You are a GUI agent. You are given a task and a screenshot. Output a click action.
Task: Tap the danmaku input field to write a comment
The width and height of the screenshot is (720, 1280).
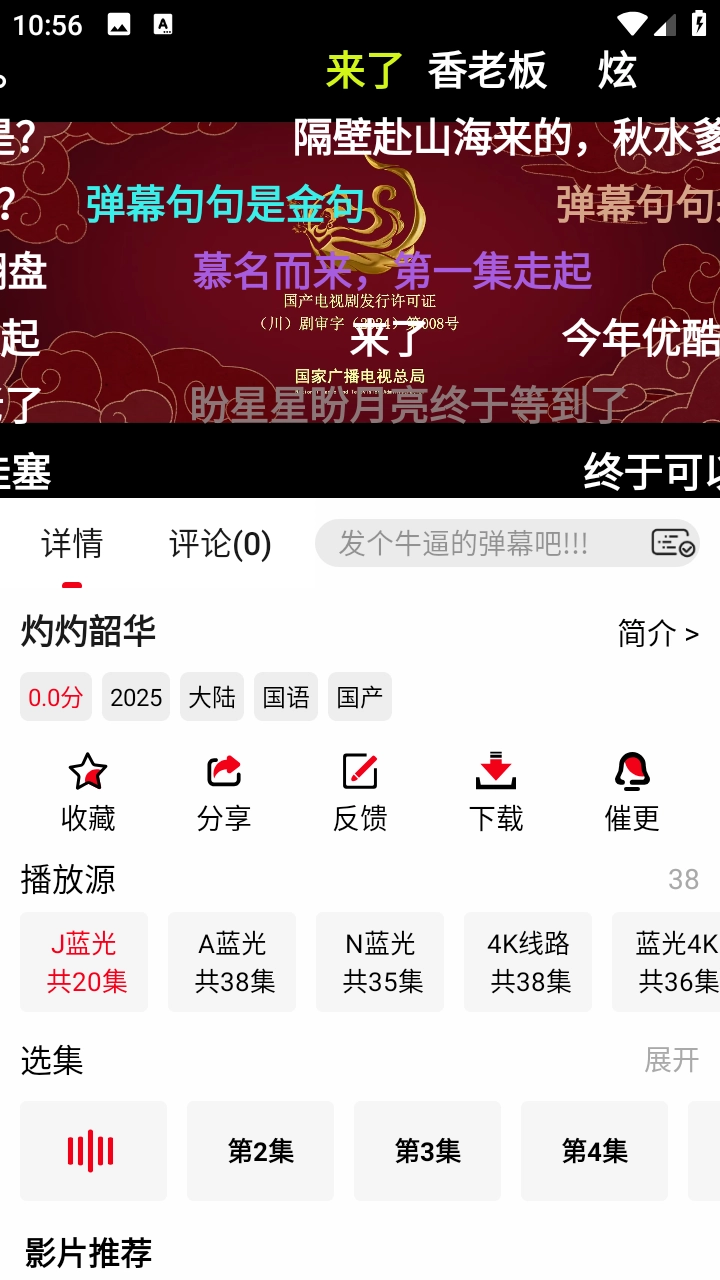pyautogui.click(x=470, y=544)
